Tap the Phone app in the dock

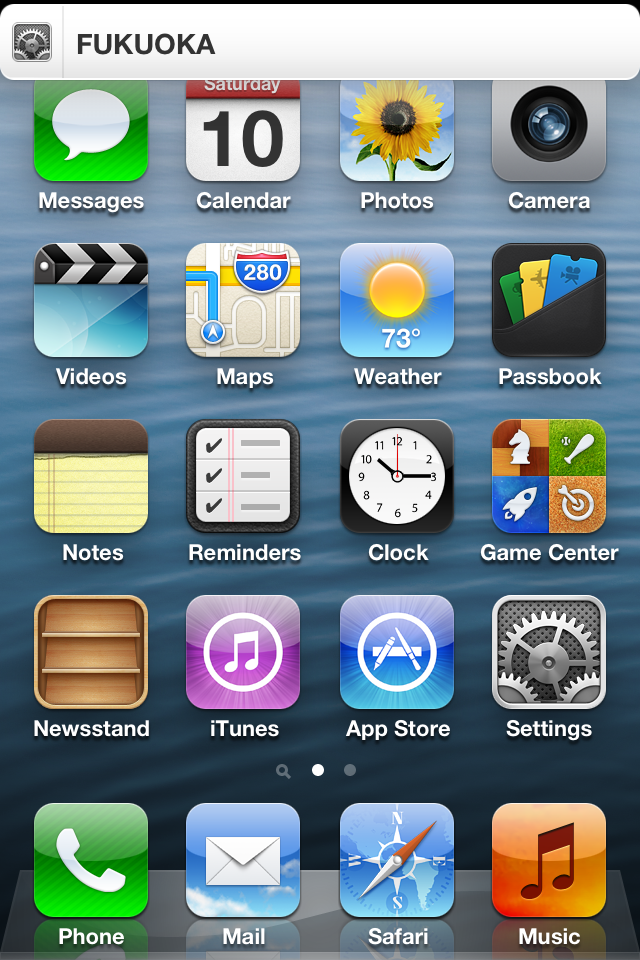click(91, 861)
